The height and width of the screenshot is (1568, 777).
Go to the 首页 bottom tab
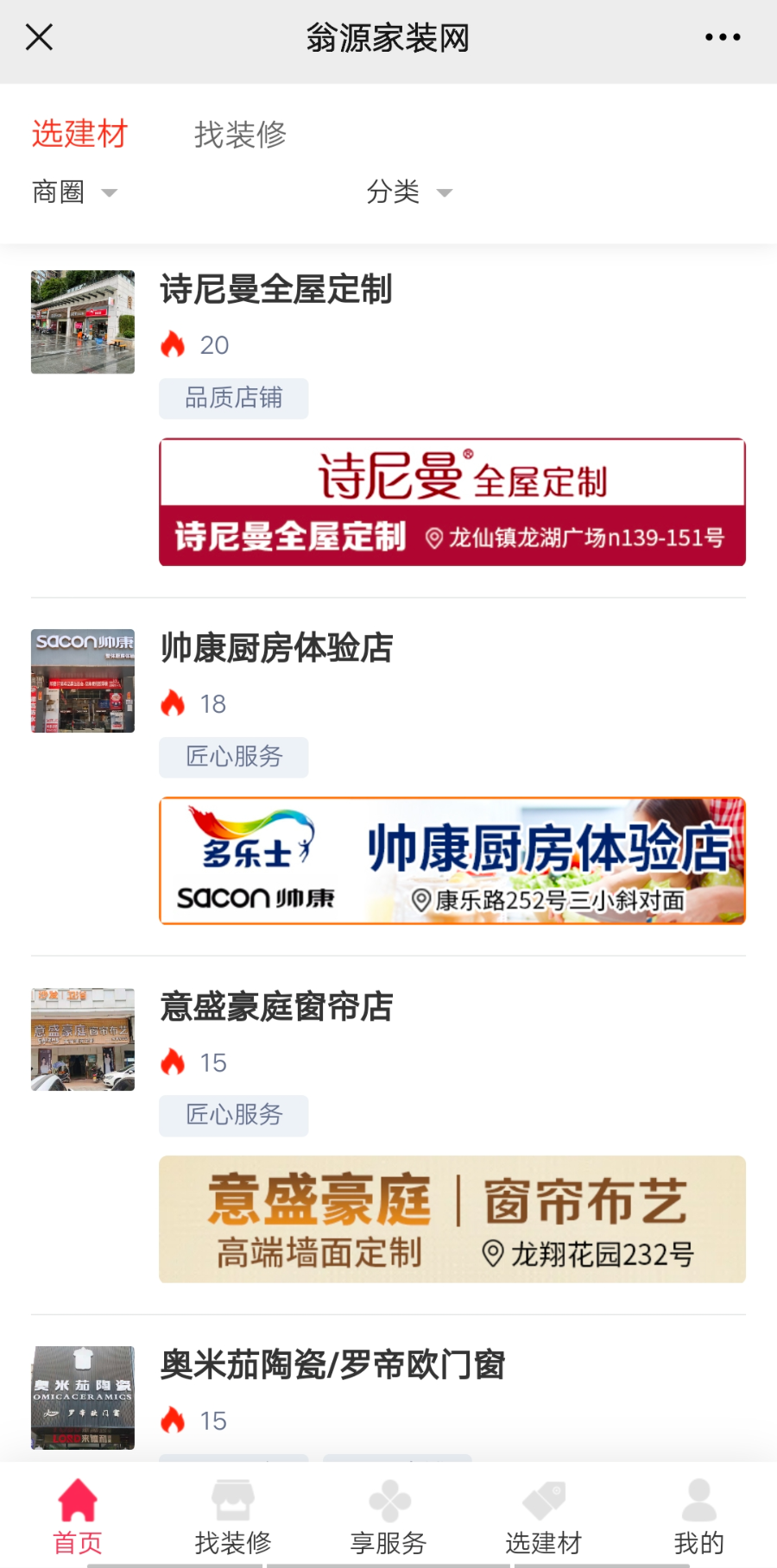78,1516
